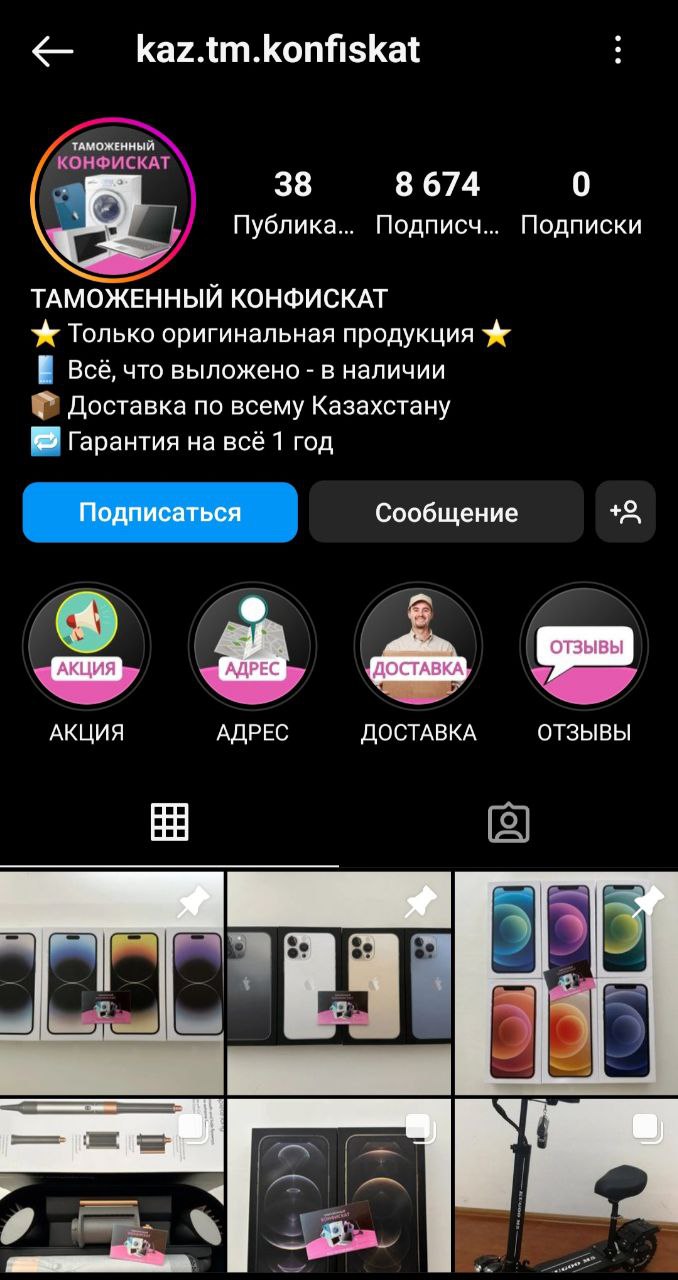Open the pinned iPhone 13 Pro backs post
678x1280 pixels.
[x=338, y=983]
